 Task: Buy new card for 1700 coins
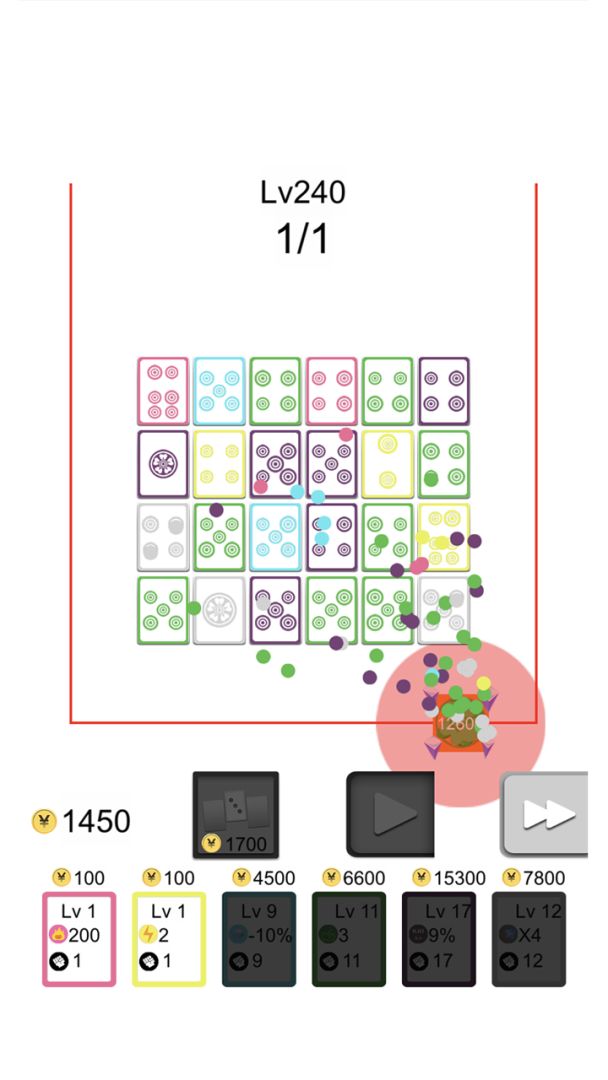coord(235,815)
